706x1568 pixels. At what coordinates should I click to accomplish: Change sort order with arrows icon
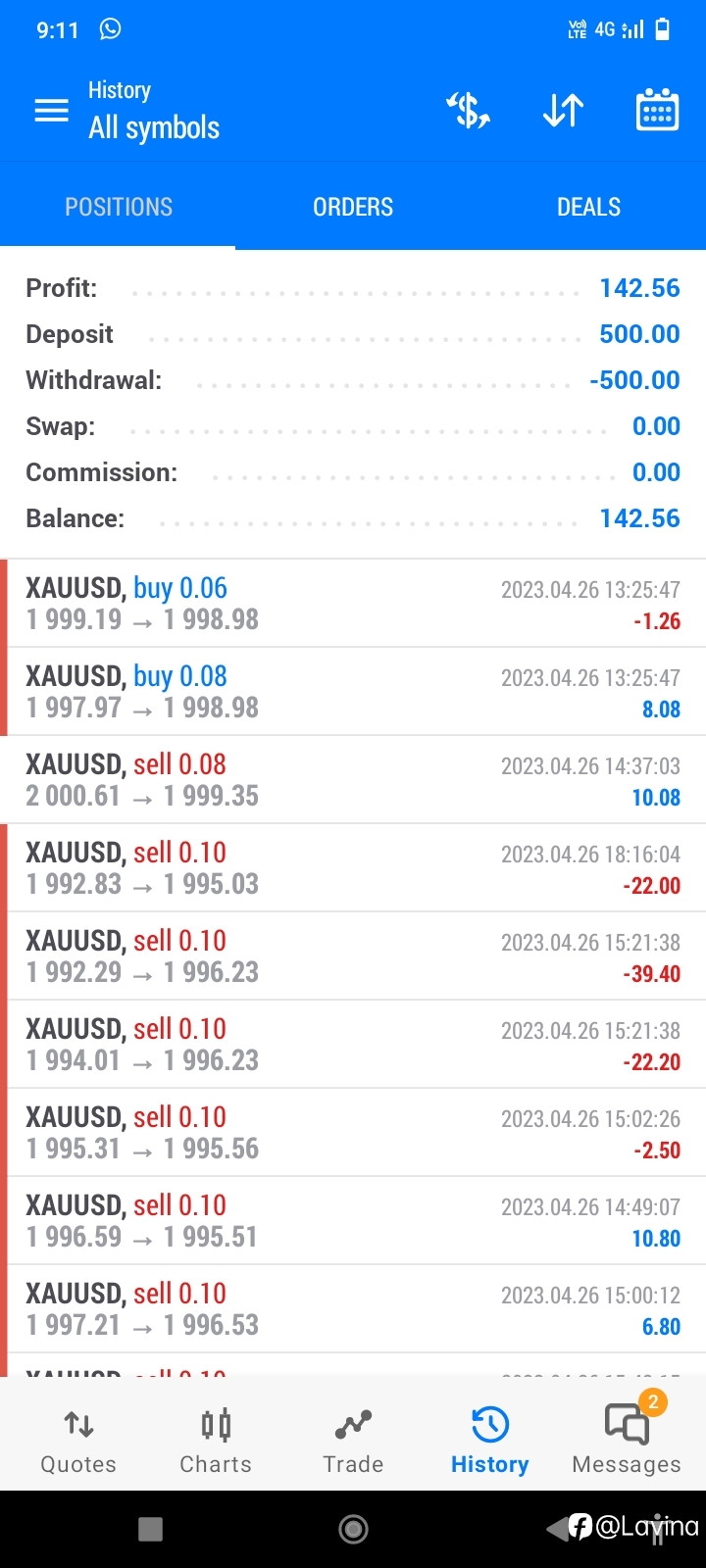pos(563,111)
